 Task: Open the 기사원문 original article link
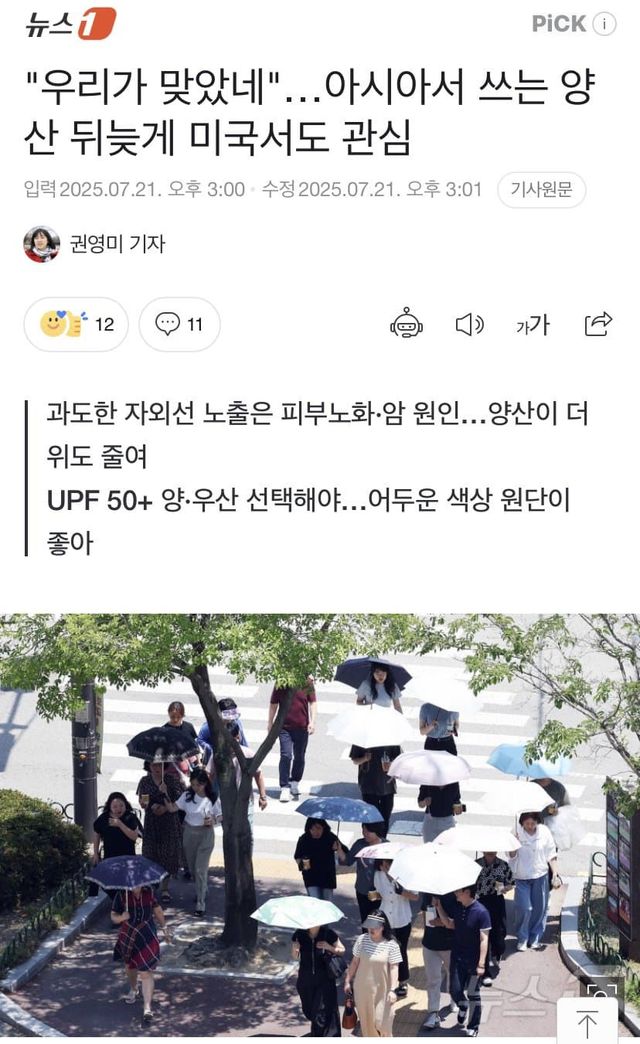[x=541, y=190]
